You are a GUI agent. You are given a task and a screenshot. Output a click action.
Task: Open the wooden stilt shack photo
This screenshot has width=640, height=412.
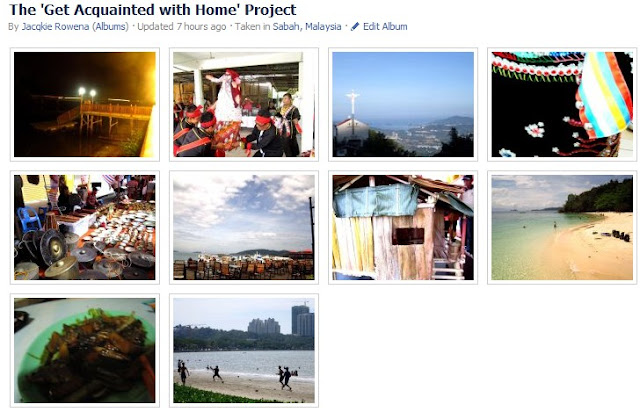coord(403,227)
